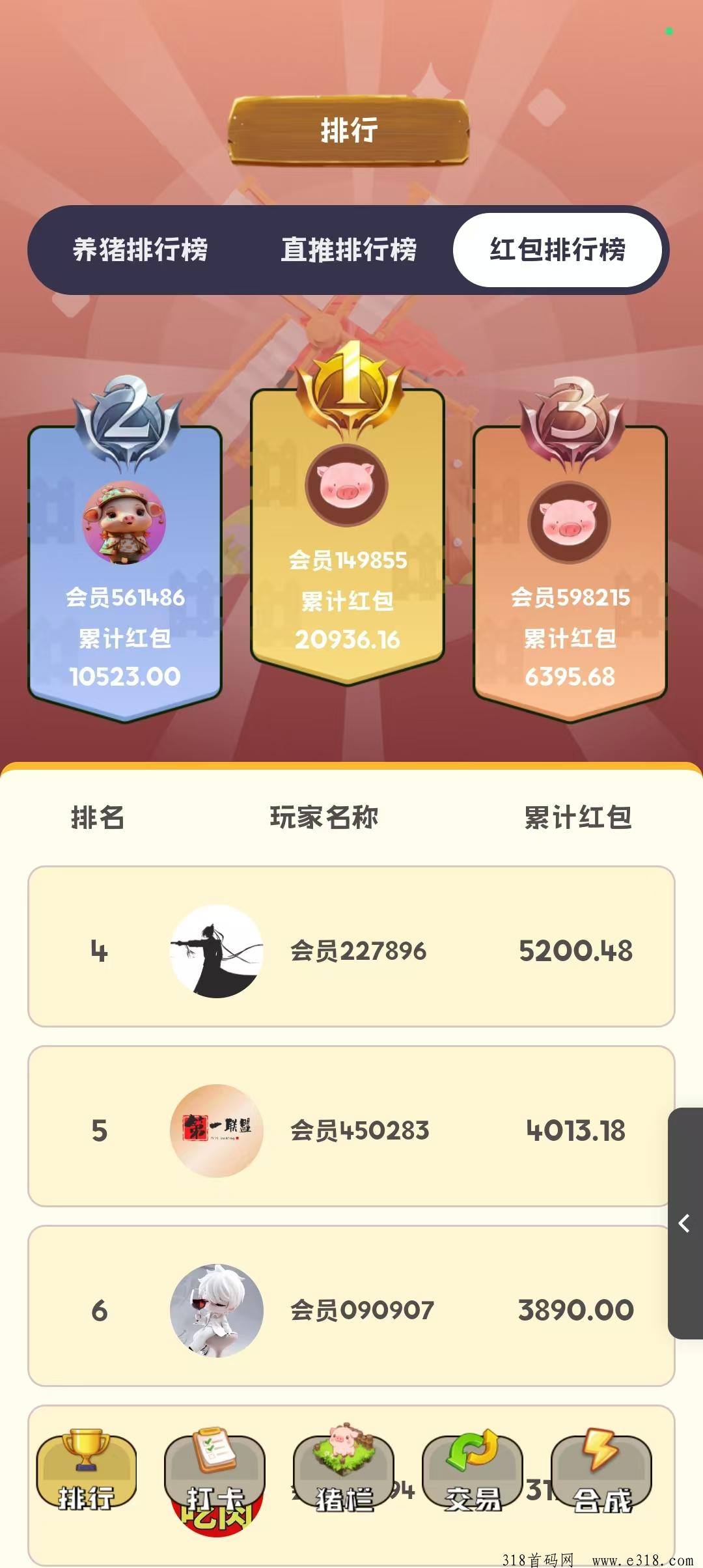This screenshot has width=703, height=1568.
Task: Switch to the 直推排行榜 tab
Action: coord(348,250)
